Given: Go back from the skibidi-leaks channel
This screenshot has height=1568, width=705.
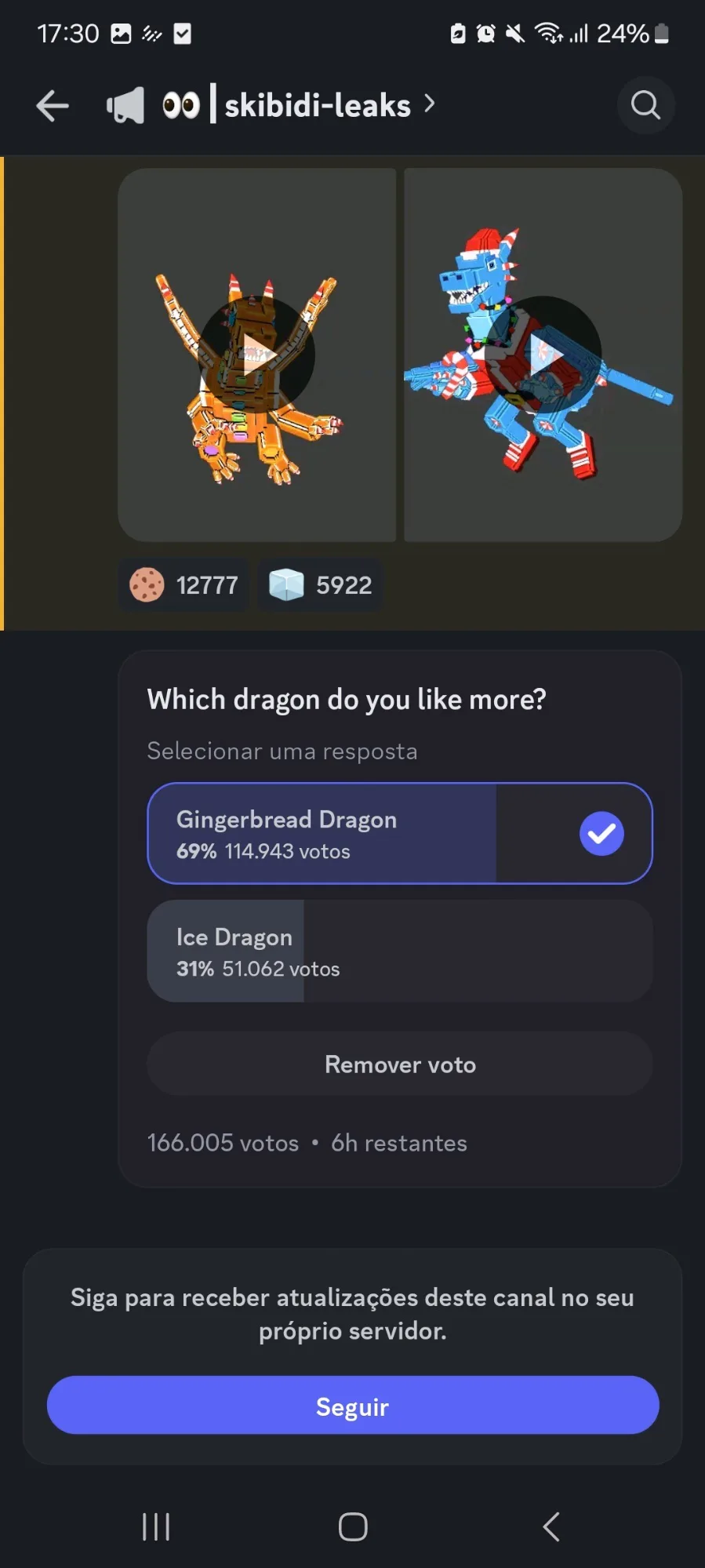Looking at the screenshot, I should tap(53, 106).
